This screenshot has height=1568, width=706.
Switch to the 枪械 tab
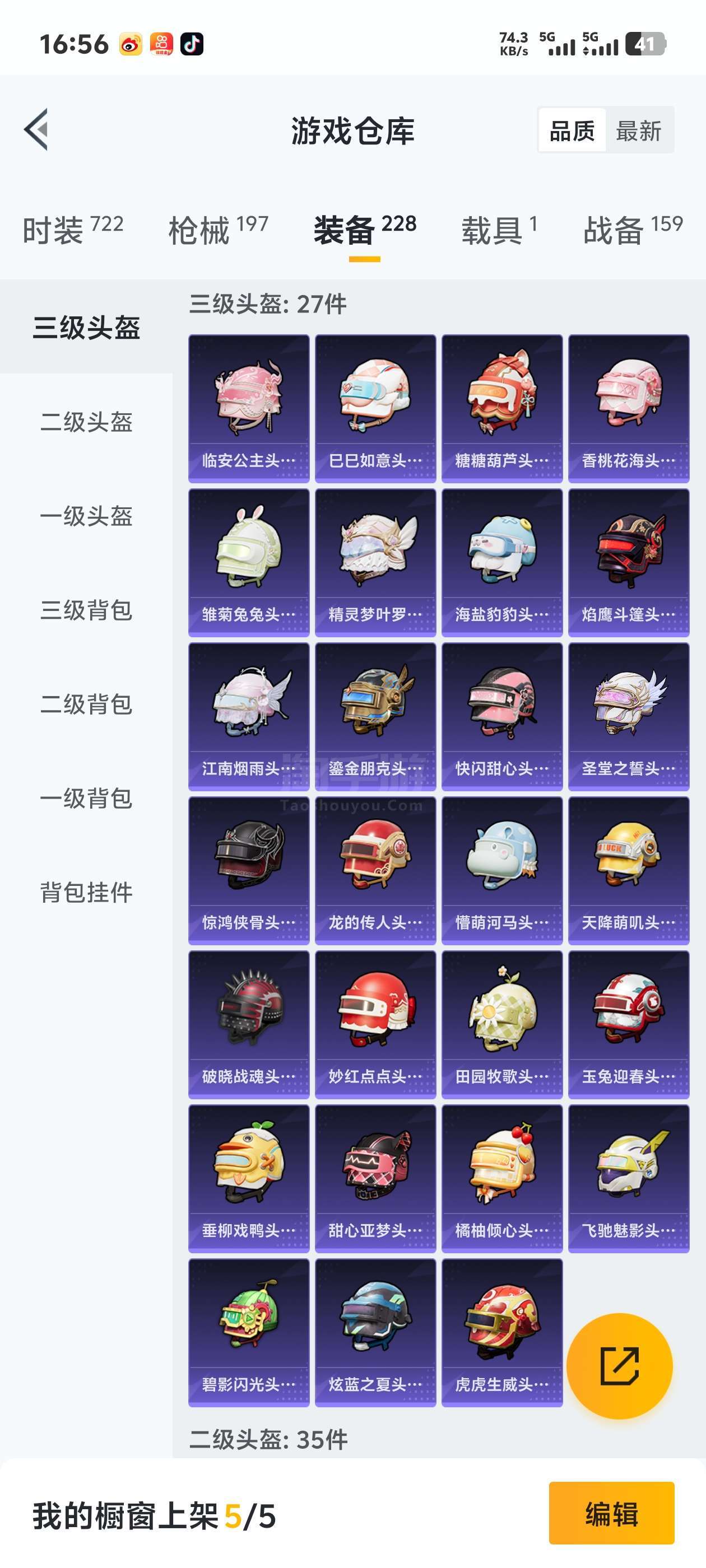coord(218,230)
